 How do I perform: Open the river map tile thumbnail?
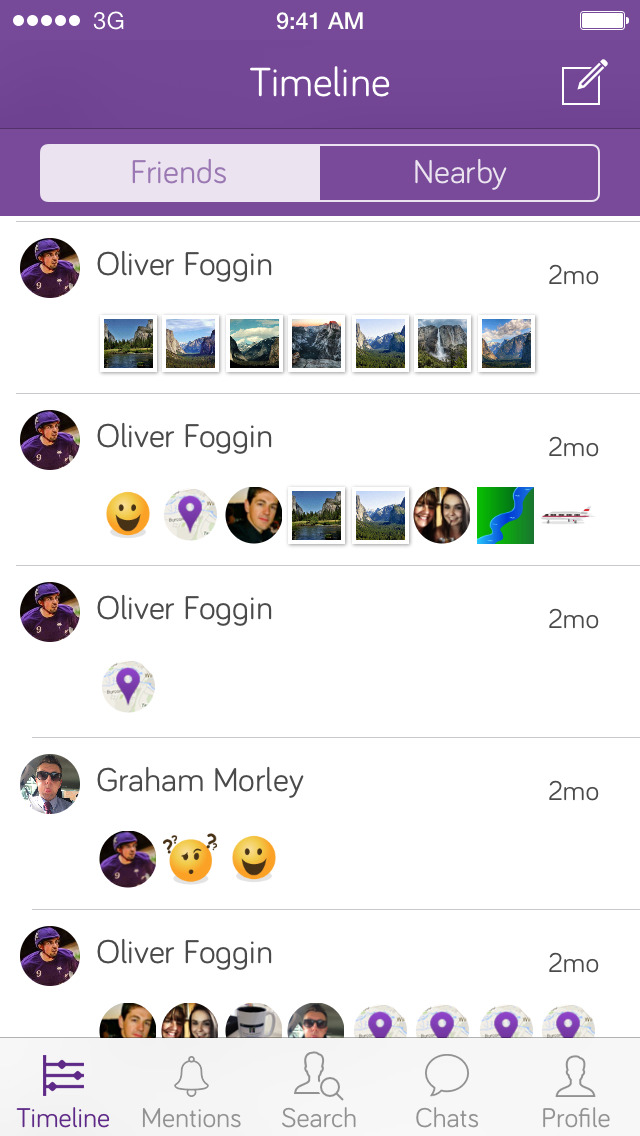tap(505, 516)
